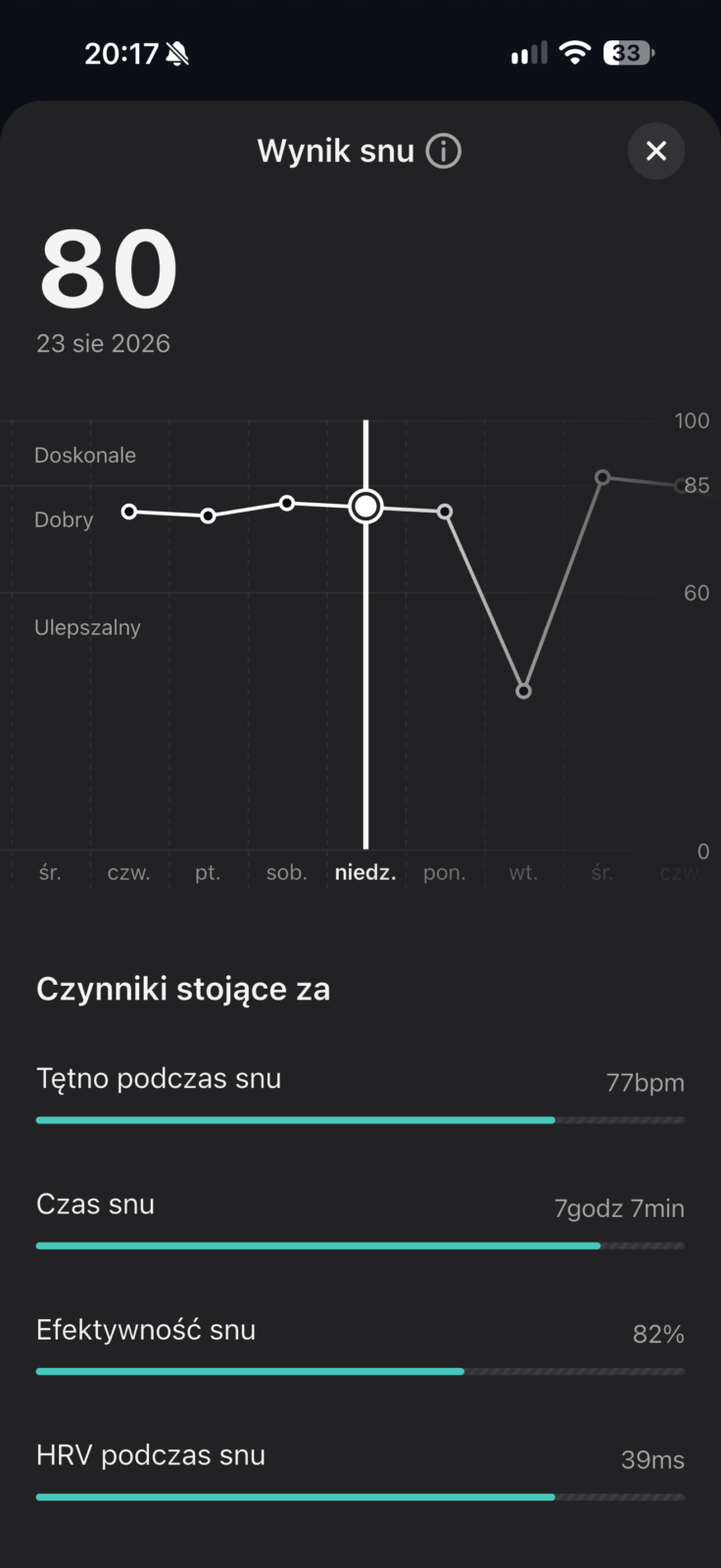Open the Czas snu factor
The width and height of the screenshot is (721, 1568).
coord(360,1220)
